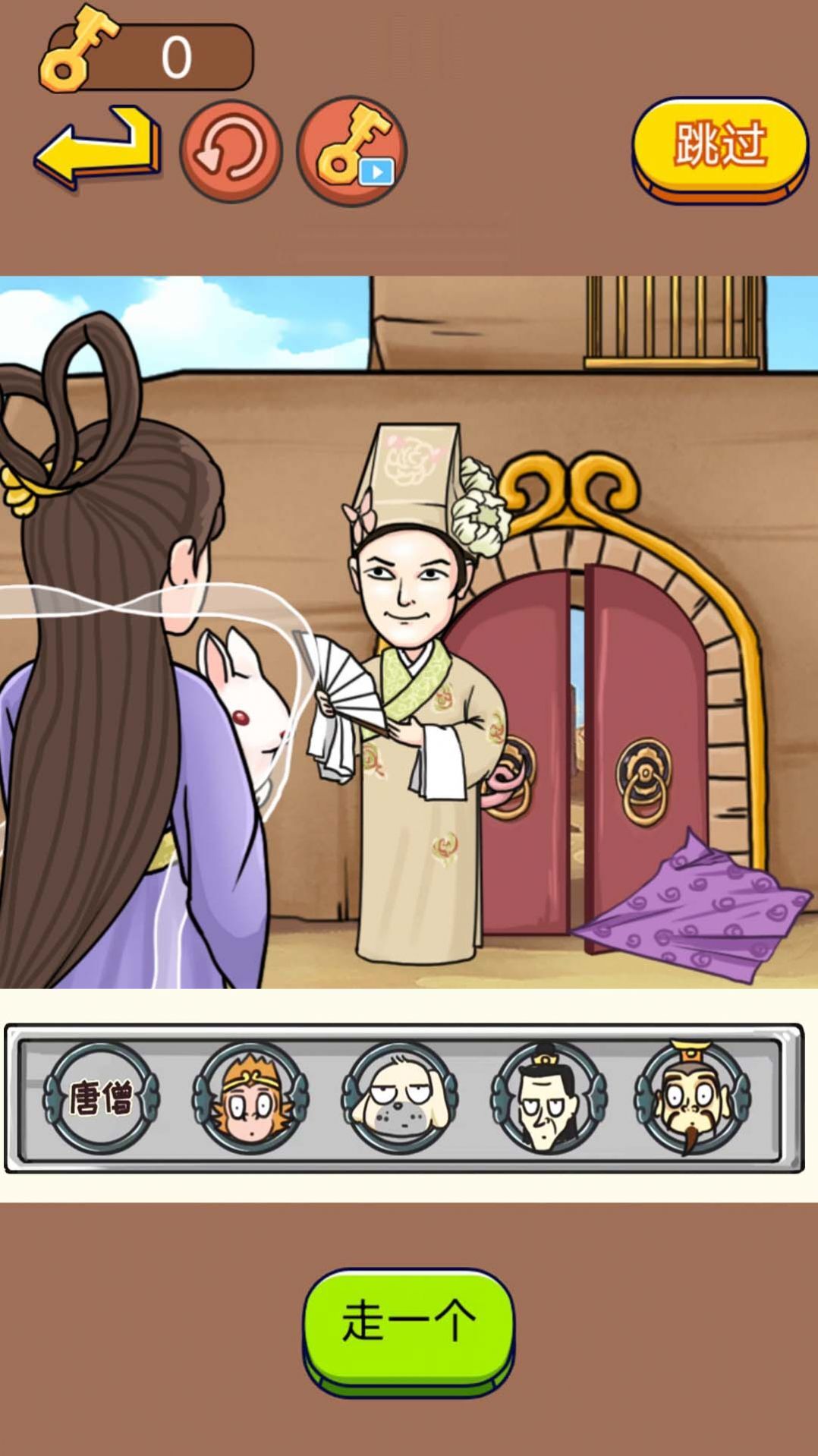Choose the Monkey King character portrait
Viewport: 818px width, 1456px height.
pyautogui.click(x=250, y=1098)
